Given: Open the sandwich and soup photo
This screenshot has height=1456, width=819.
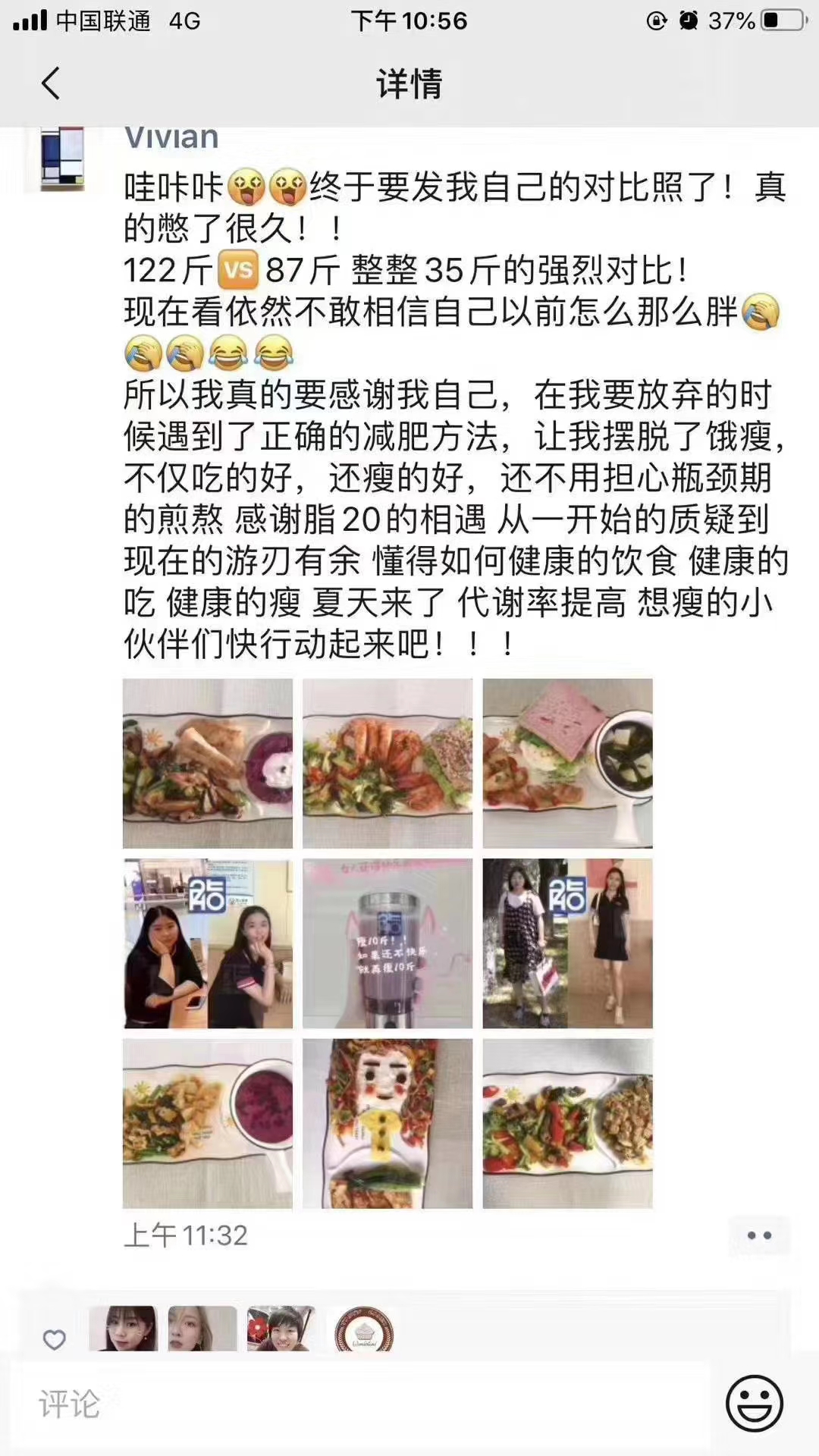Looking at the screenshot, I should (567, 763).
